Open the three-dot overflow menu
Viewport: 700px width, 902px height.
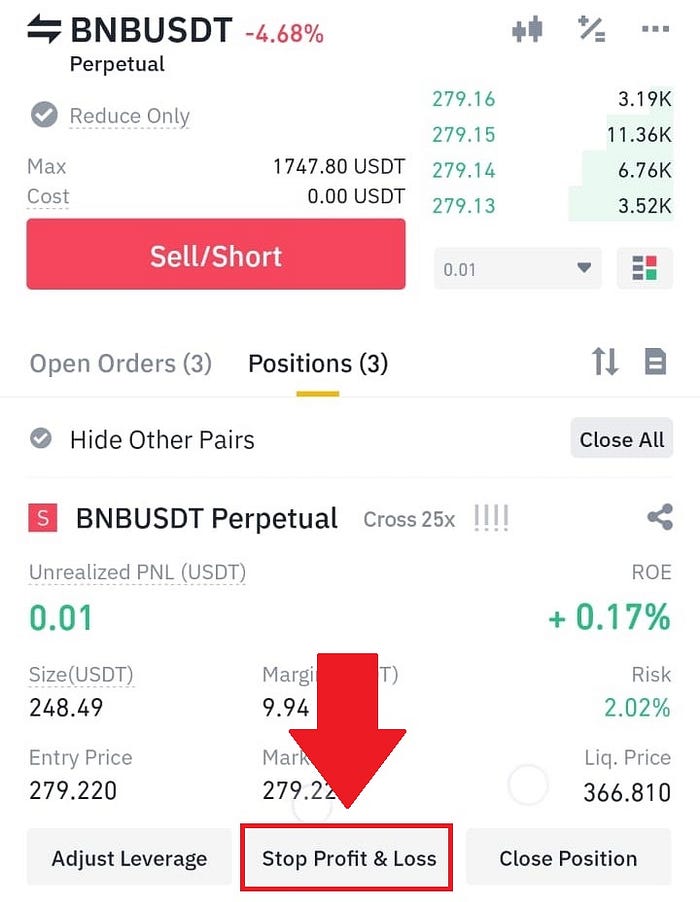click(x=655, y=30)
